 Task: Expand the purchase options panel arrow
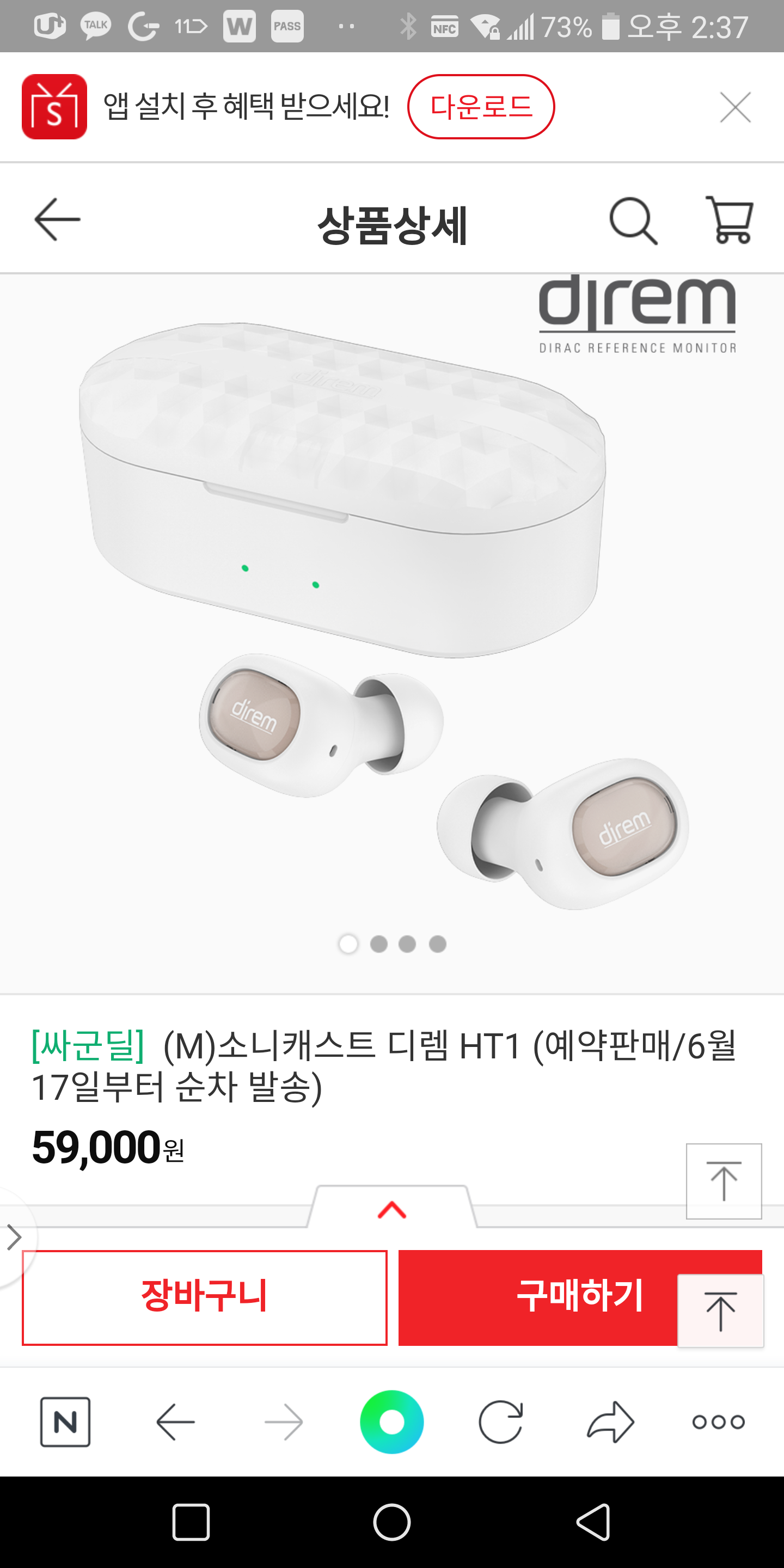[392, 1209]
